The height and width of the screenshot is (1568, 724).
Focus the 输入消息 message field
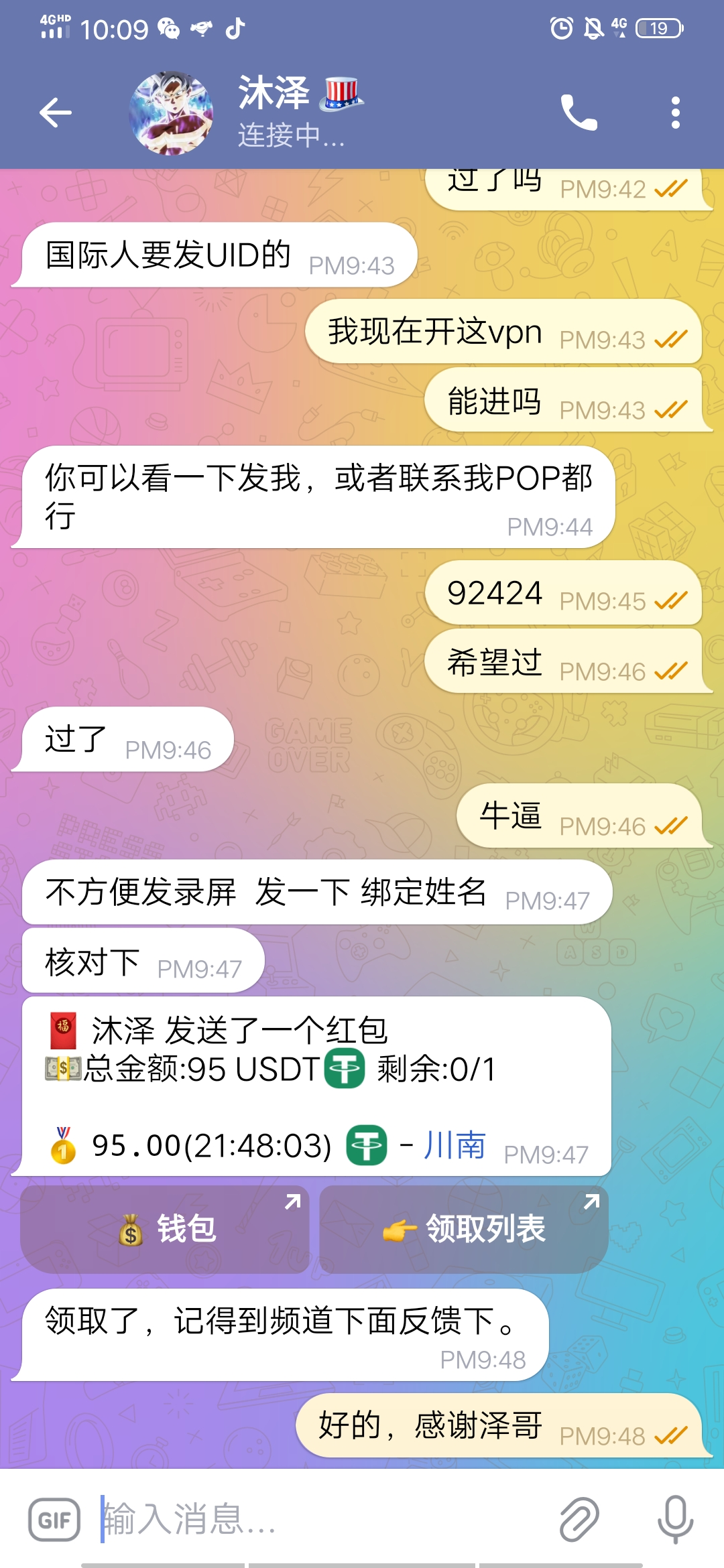[322, 1519]
